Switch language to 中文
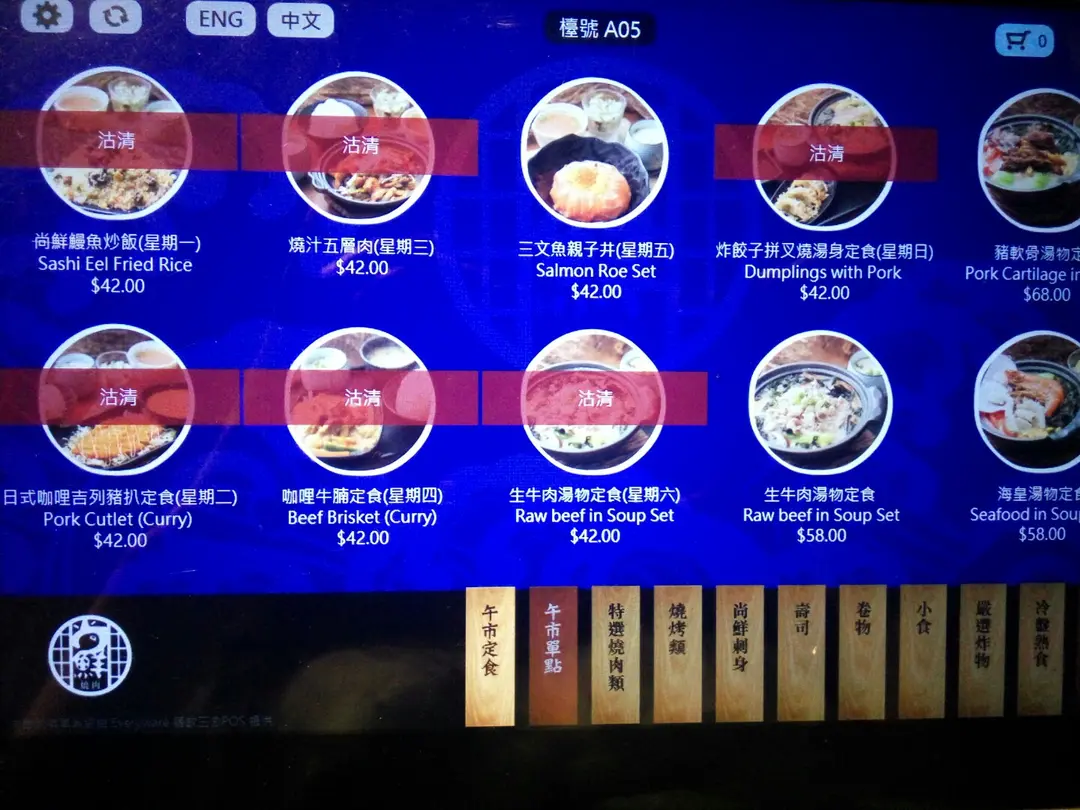This screenshot has width=1080, height=810. point(300,20)
